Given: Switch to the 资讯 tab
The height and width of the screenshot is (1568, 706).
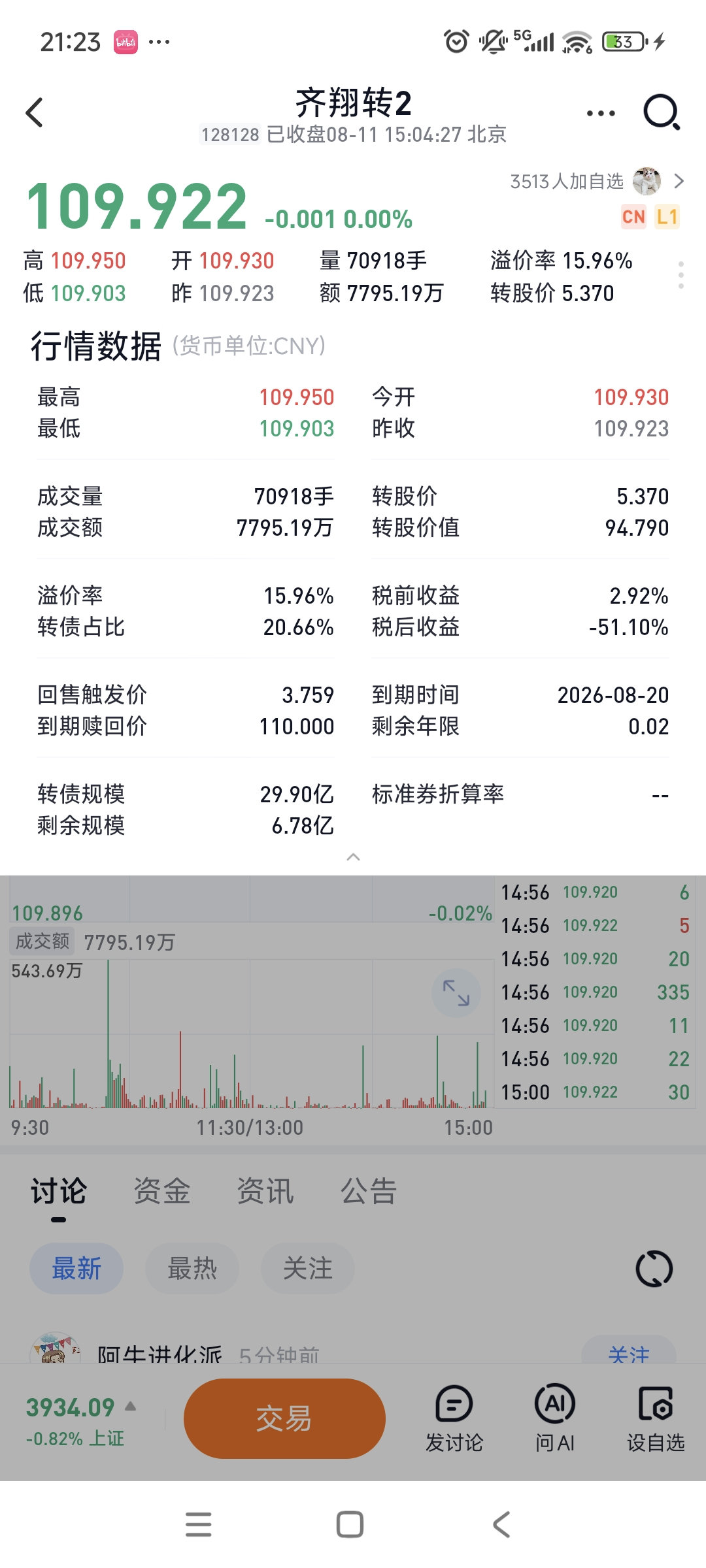Looking at the screenshot, I should click(265, 1190).
